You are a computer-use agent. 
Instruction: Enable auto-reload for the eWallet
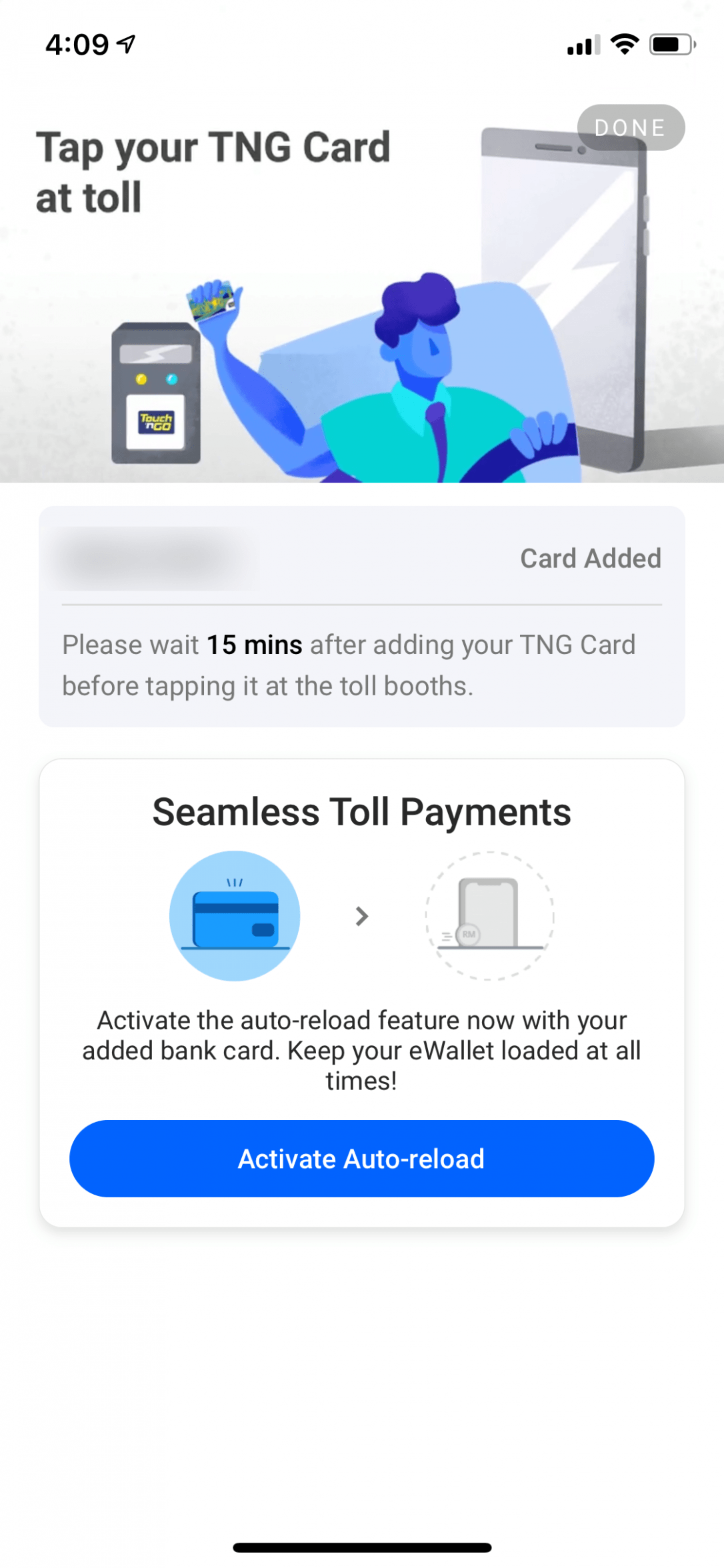361,1158
